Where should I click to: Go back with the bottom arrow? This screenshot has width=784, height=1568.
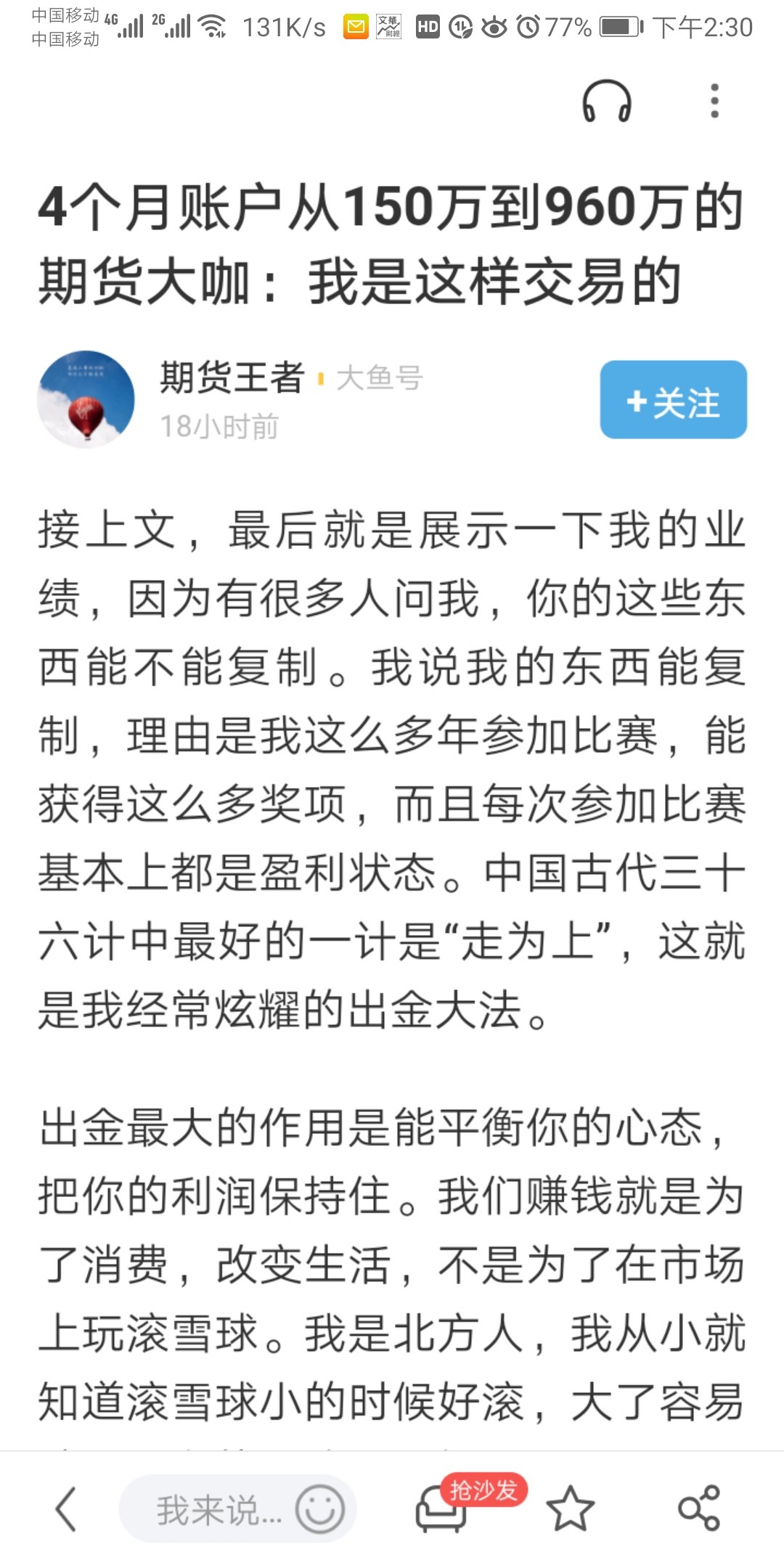66,1510
